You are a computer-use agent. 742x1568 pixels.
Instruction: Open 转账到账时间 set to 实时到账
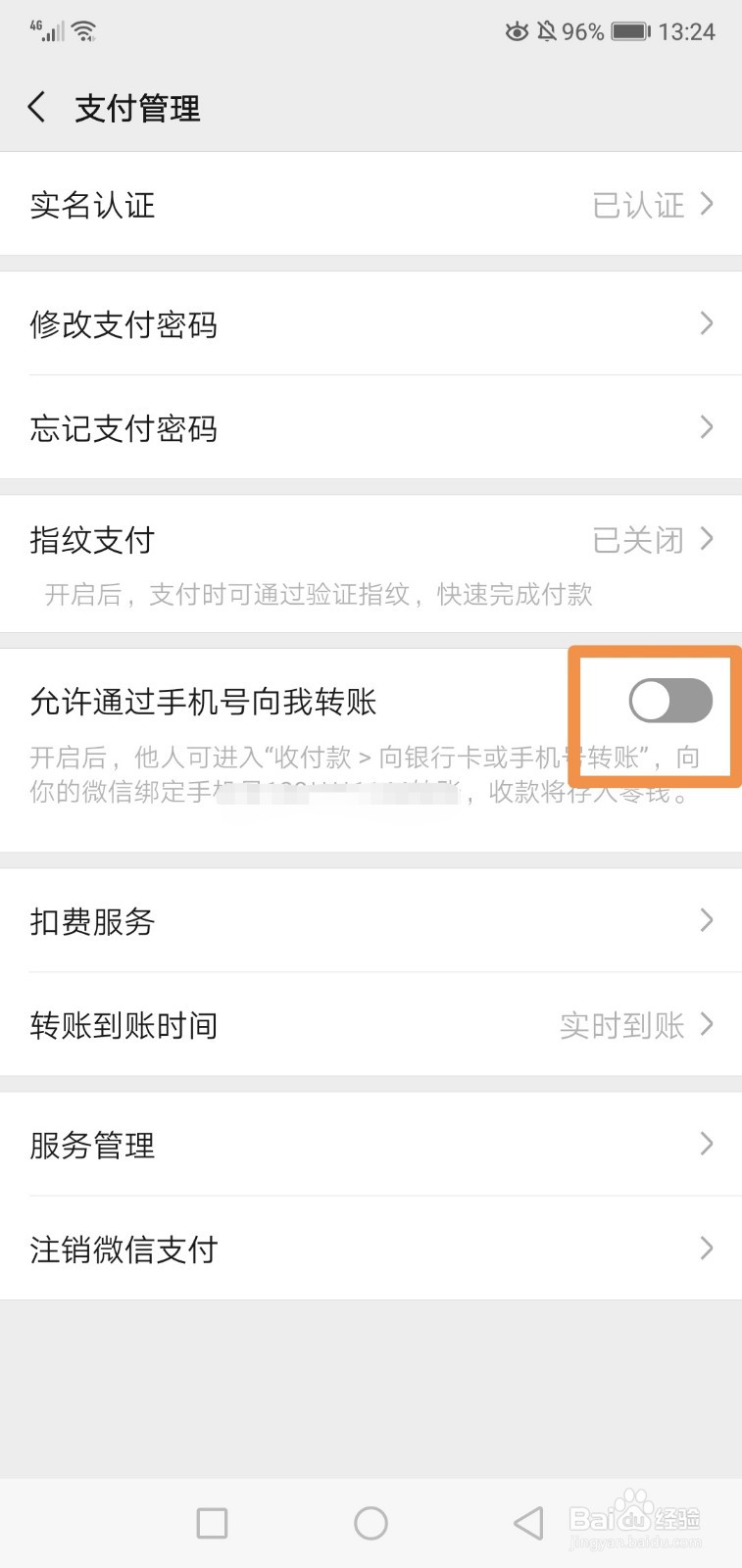[372, 1025]
